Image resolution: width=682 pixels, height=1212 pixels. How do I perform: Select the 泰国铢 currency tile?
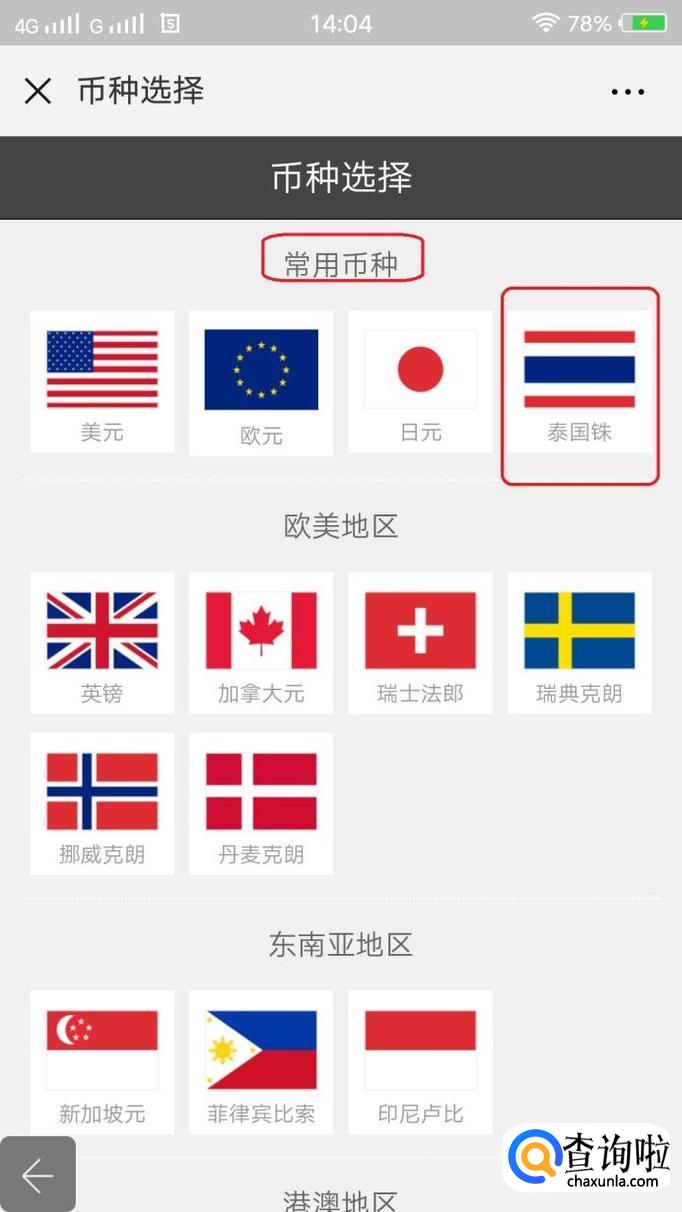[x=579, y=382]
